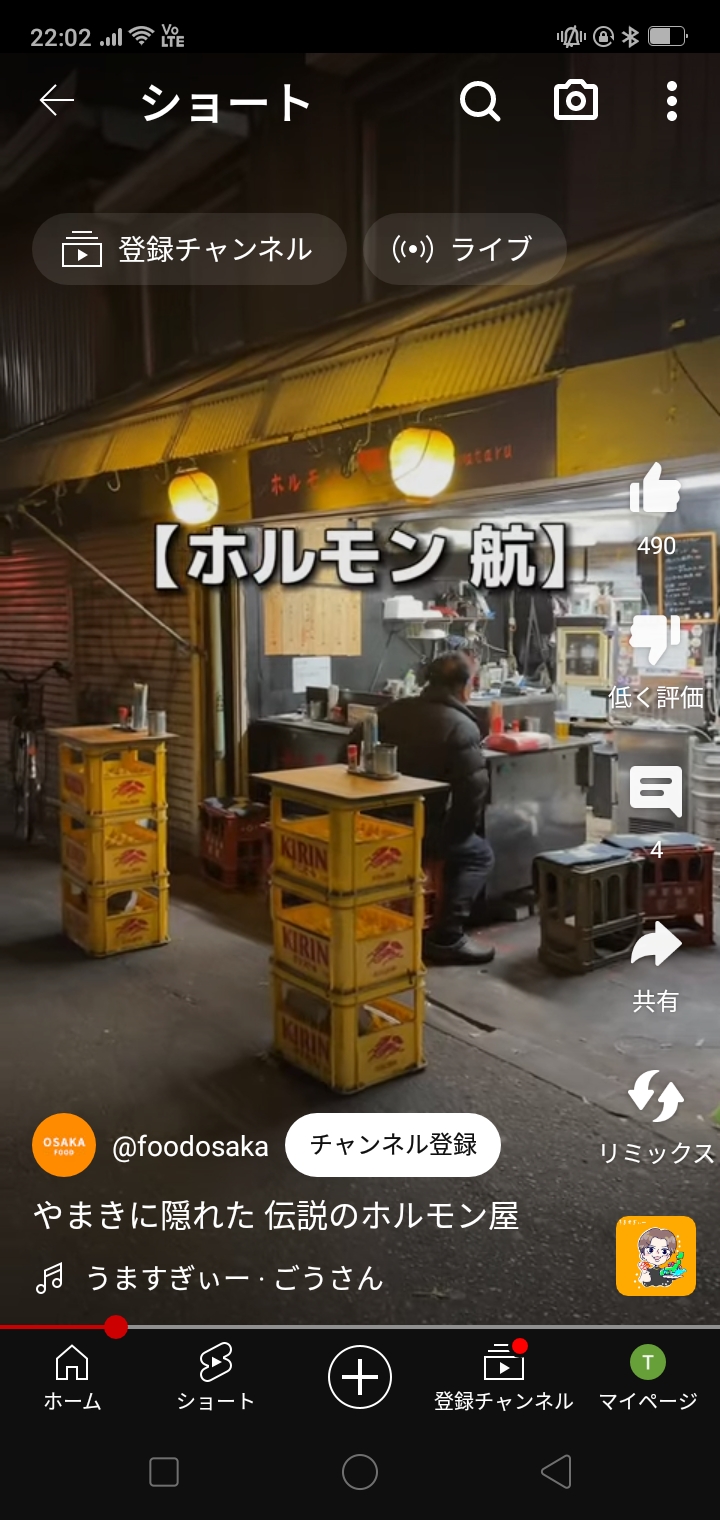The image size is (720, 1520).
Task: Select the ライブ chip
Action: [x=465, y=249]
